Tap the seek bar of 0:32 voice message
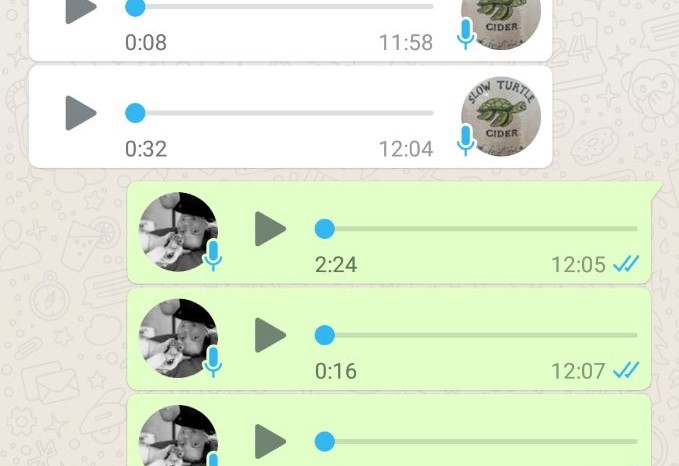The width and height of the screenshot is (679, 466). pos(284,113)
